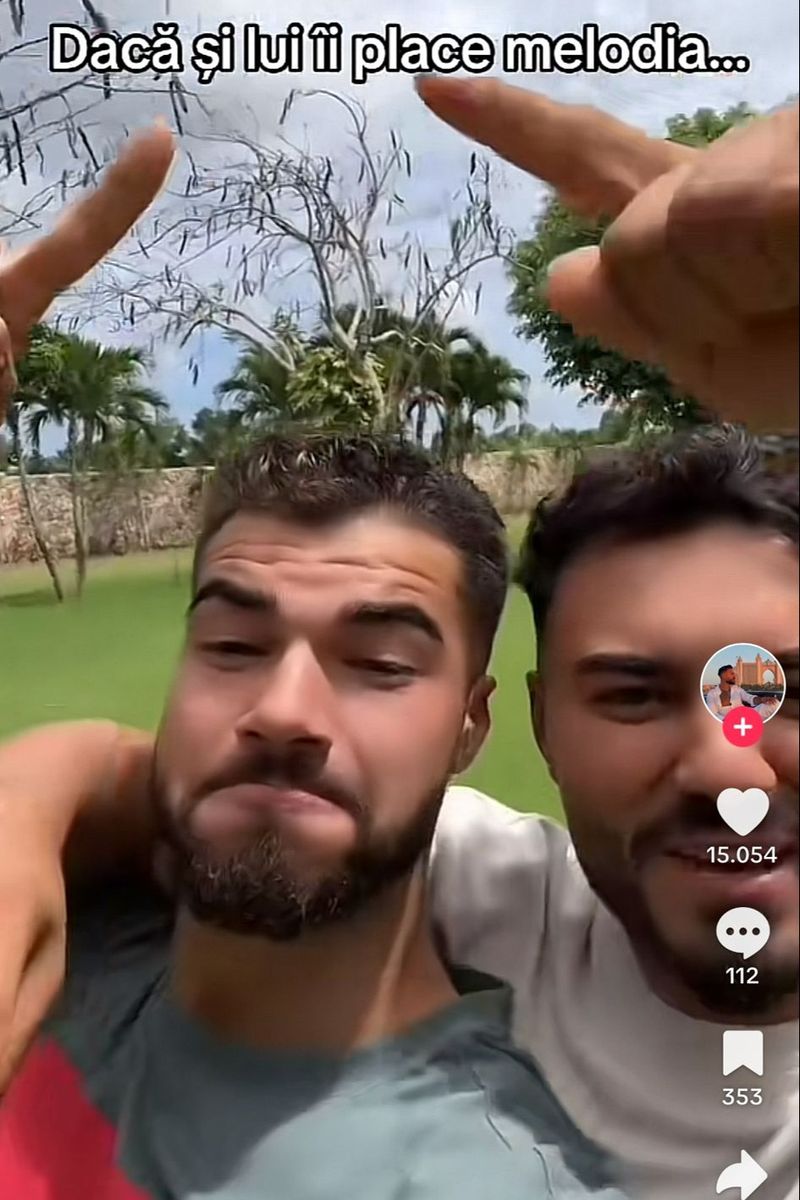800x1200 pixels.
Task: Like this video with the heart
Action: pyautogui.click(x=742, y=811)
